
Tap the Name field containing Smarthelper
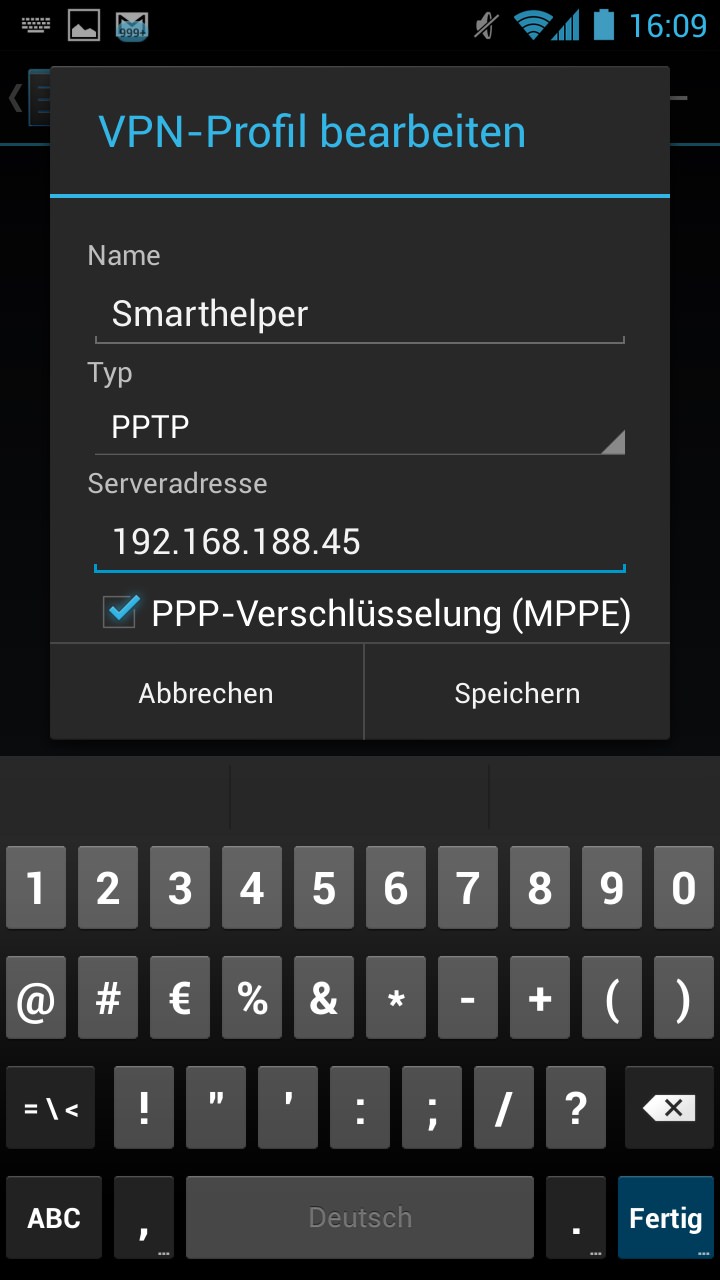pos(359,314)
